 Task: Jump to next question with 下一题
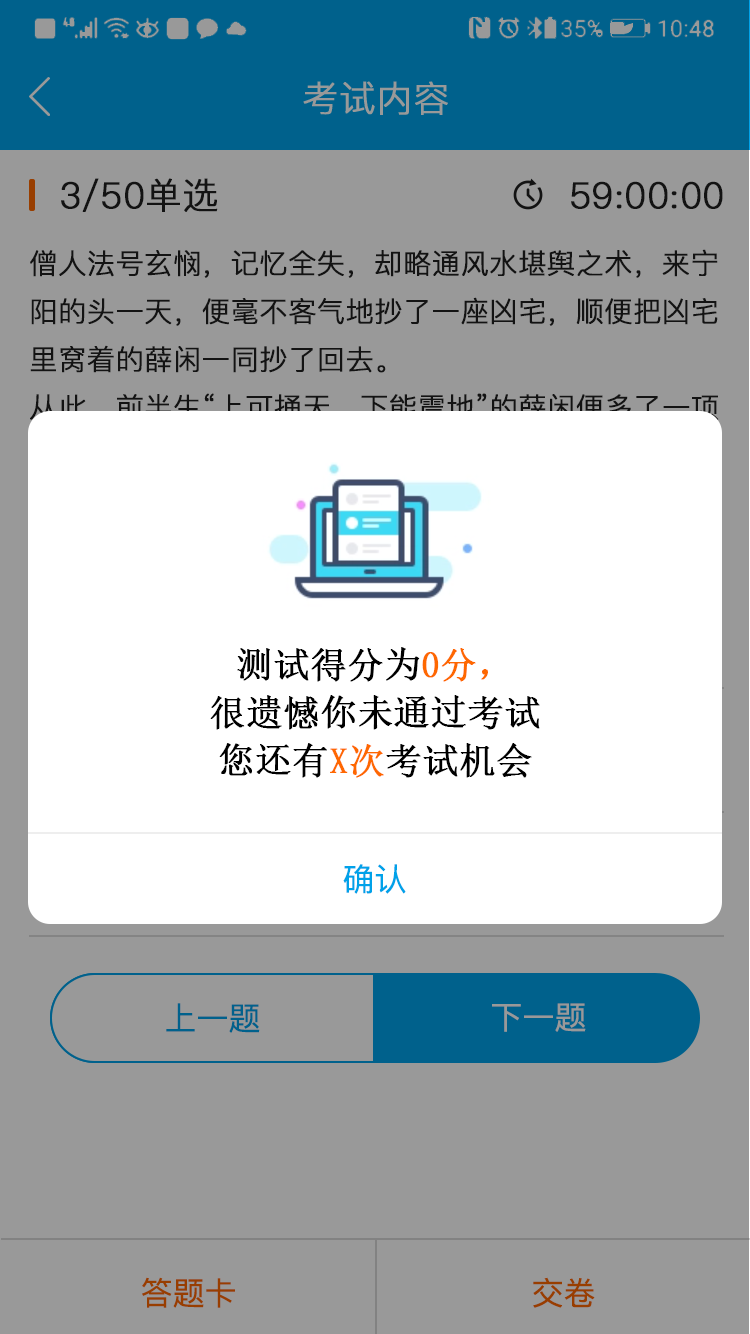coord(537,1018)
